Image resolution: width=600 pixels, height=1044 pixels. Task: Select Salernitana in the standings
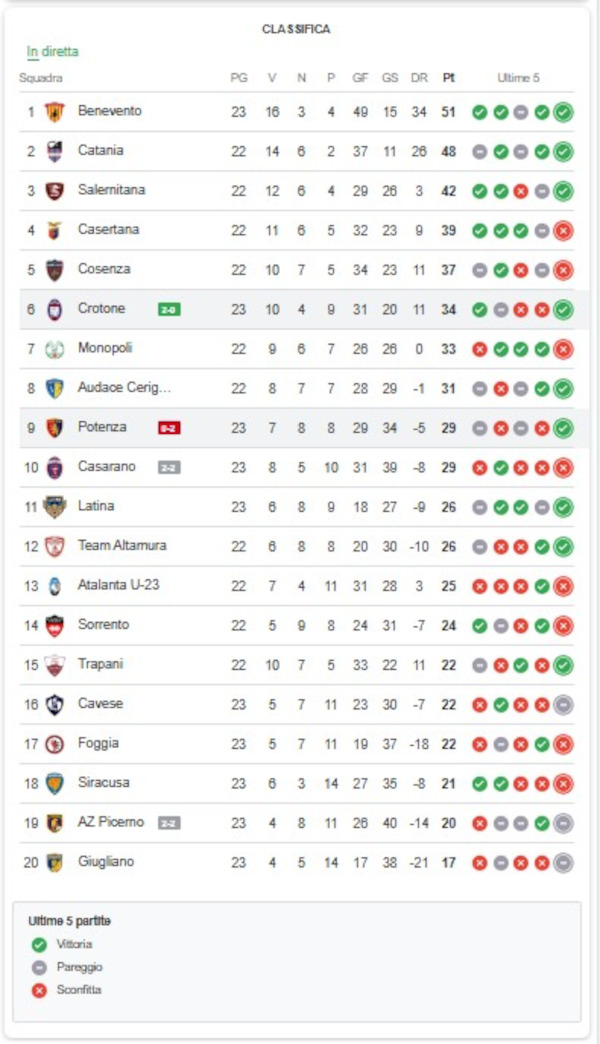pos(110,190)
